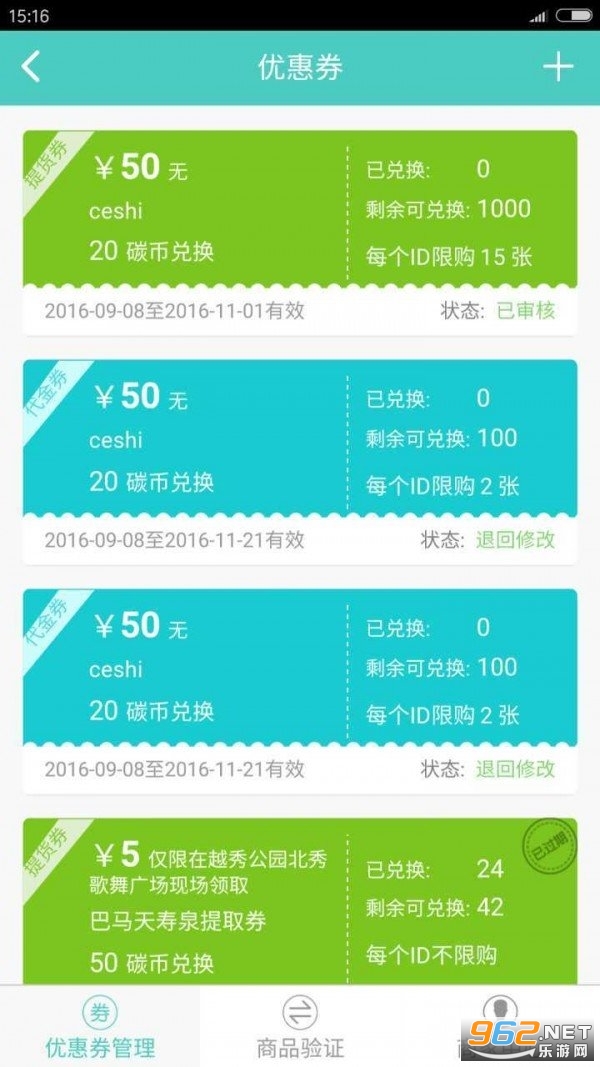Open the 巴马天寿泉提取券 coupon card
Image resolution: width=600 pixels, height=1067 pixels.
(x=300, y=901)
